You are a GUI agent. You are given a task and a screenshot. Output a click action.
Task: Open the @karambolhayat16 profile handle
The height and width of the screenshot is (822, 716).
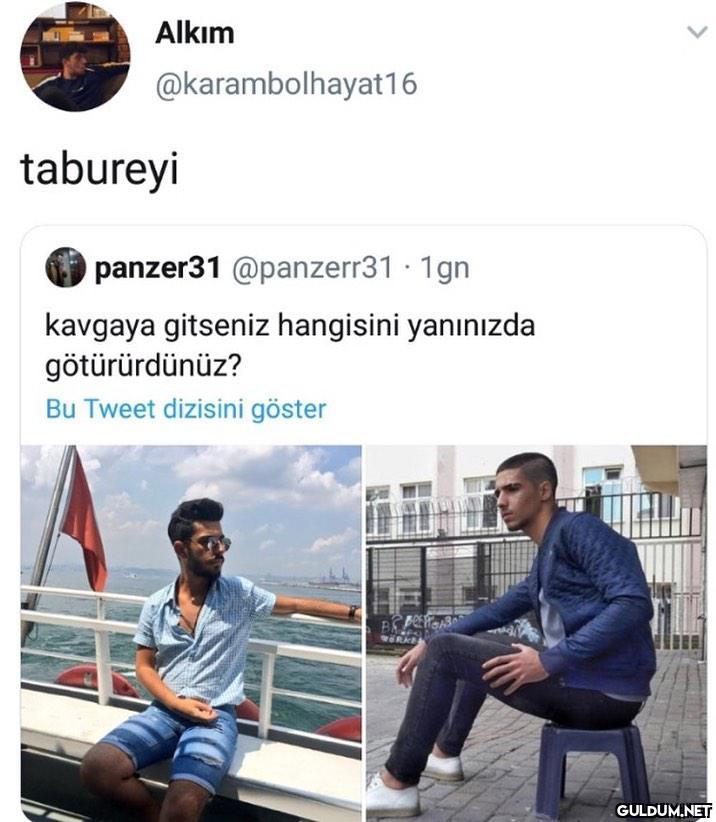(285, 84)
